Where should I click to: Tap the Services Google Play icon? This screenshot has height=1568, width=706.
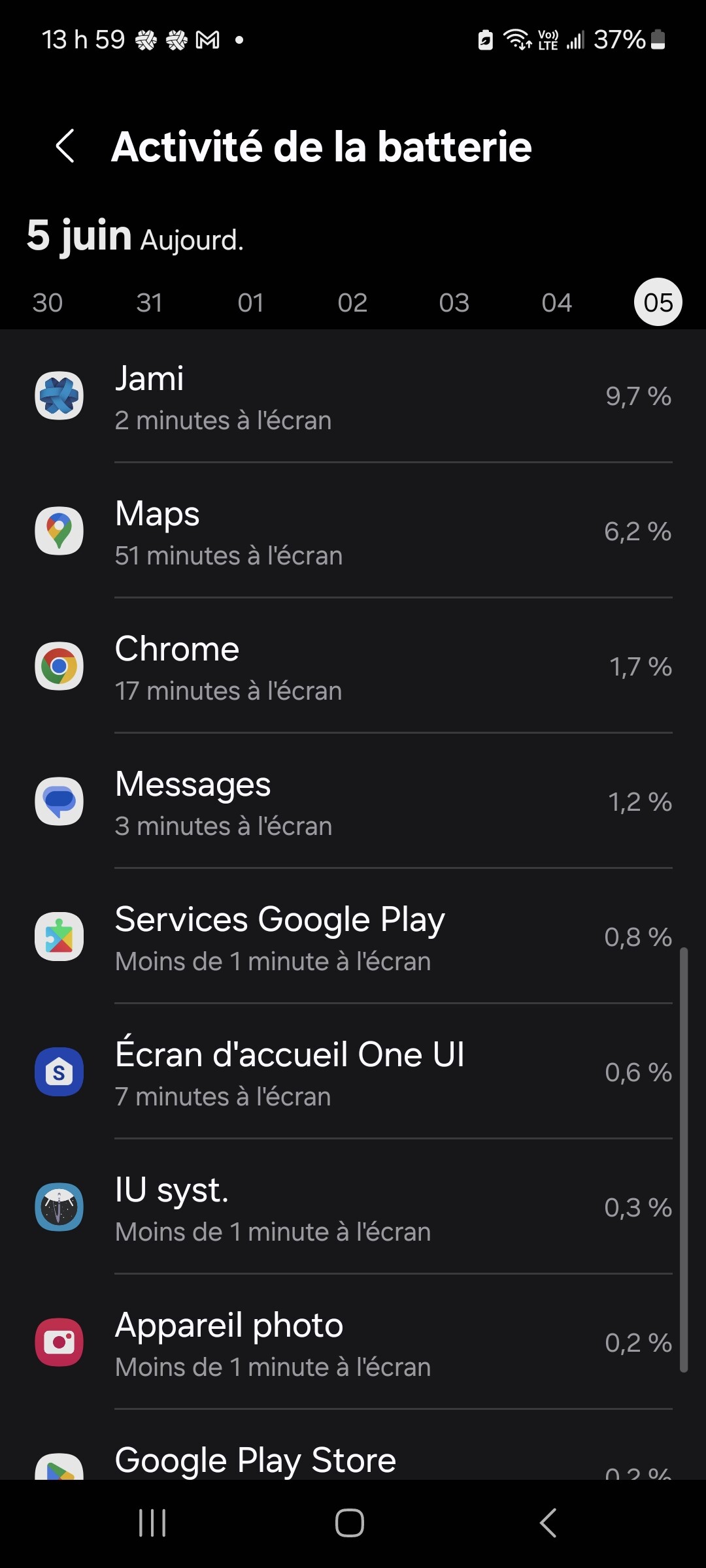(59, 937)
